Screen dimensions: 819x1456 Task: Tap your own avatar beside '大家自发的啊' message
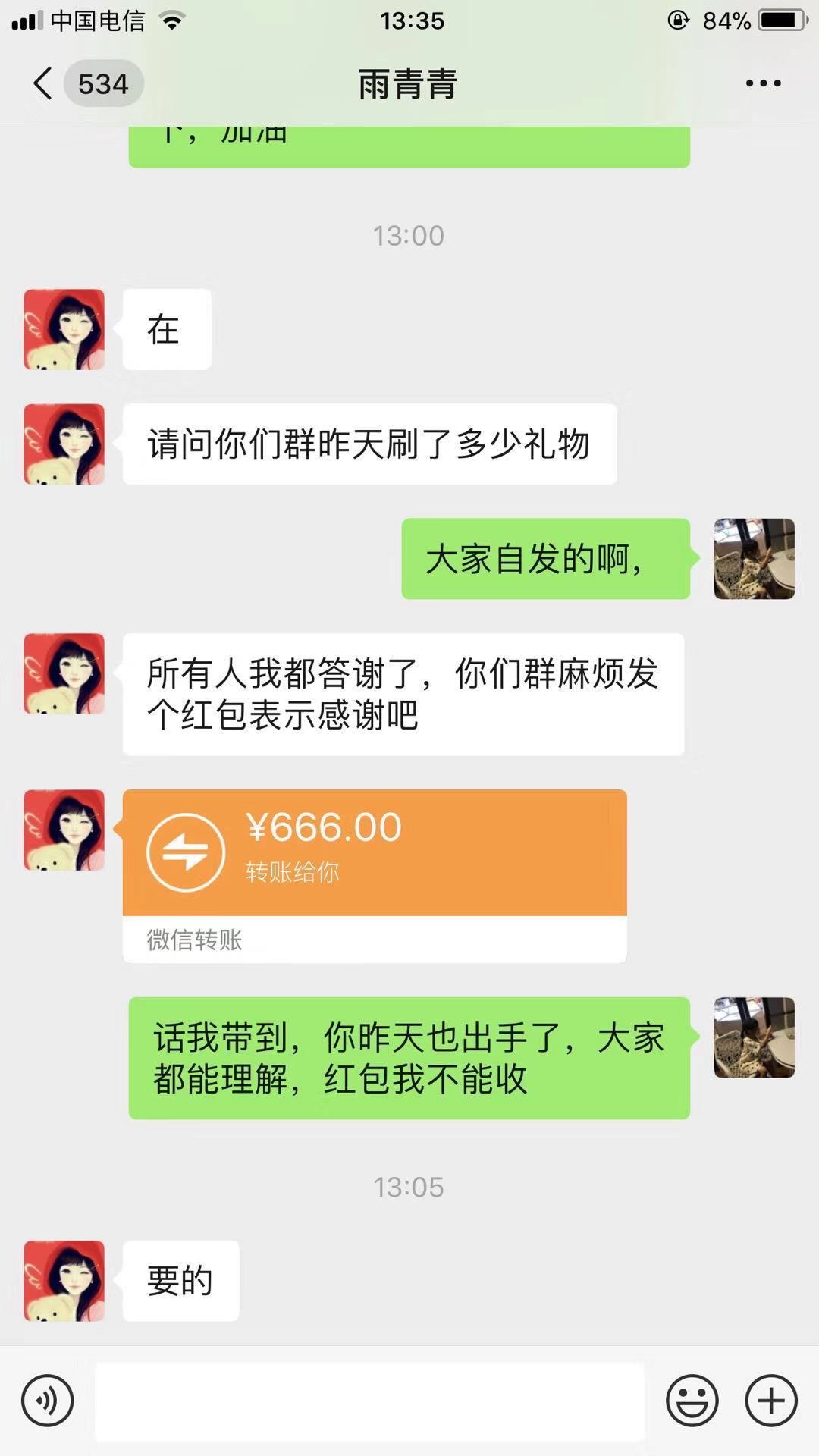(753, 560)
